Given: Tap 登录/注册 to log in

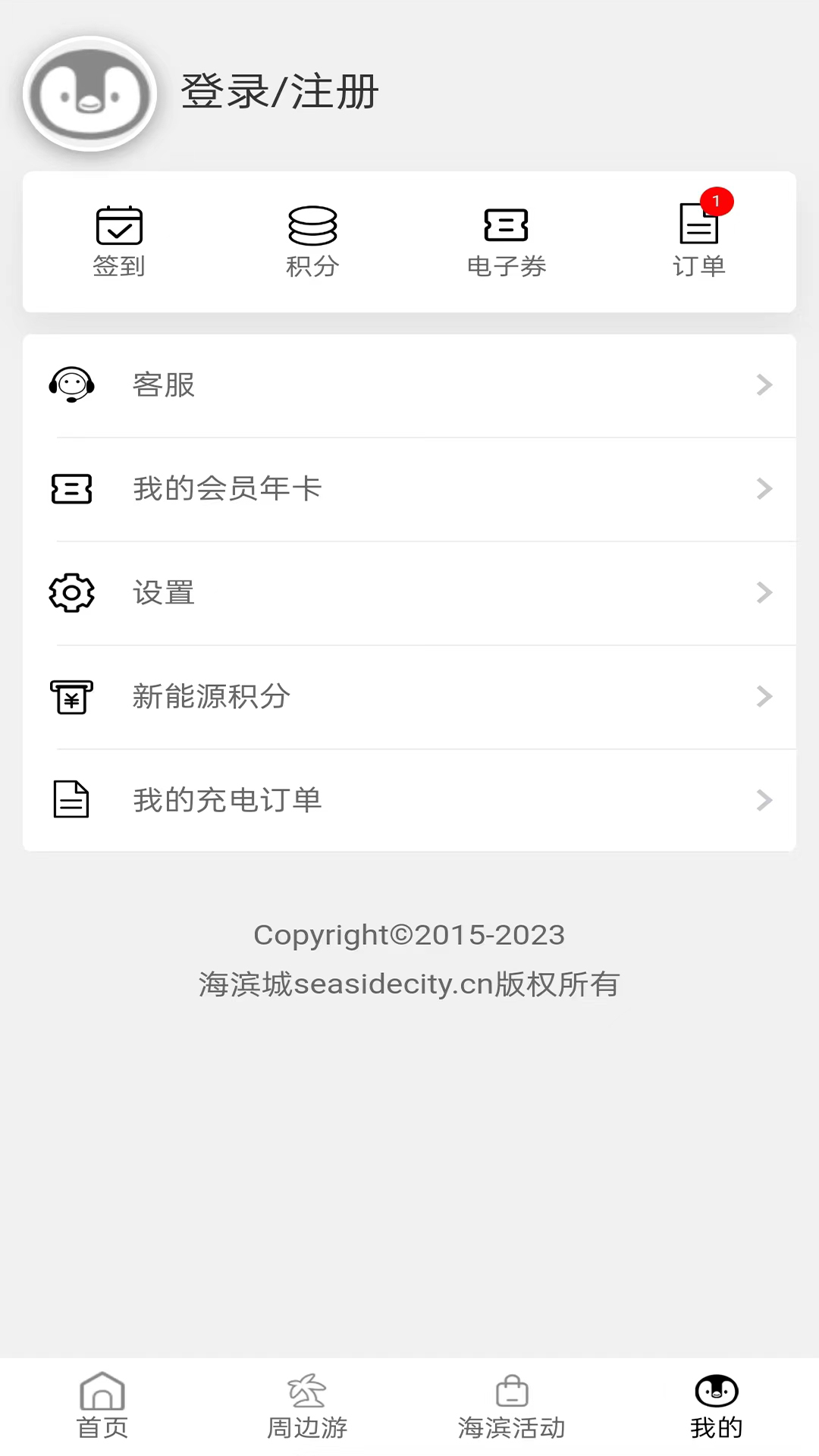Looking at the screenshot, I should pyautogui.click(x=280, y=92).
